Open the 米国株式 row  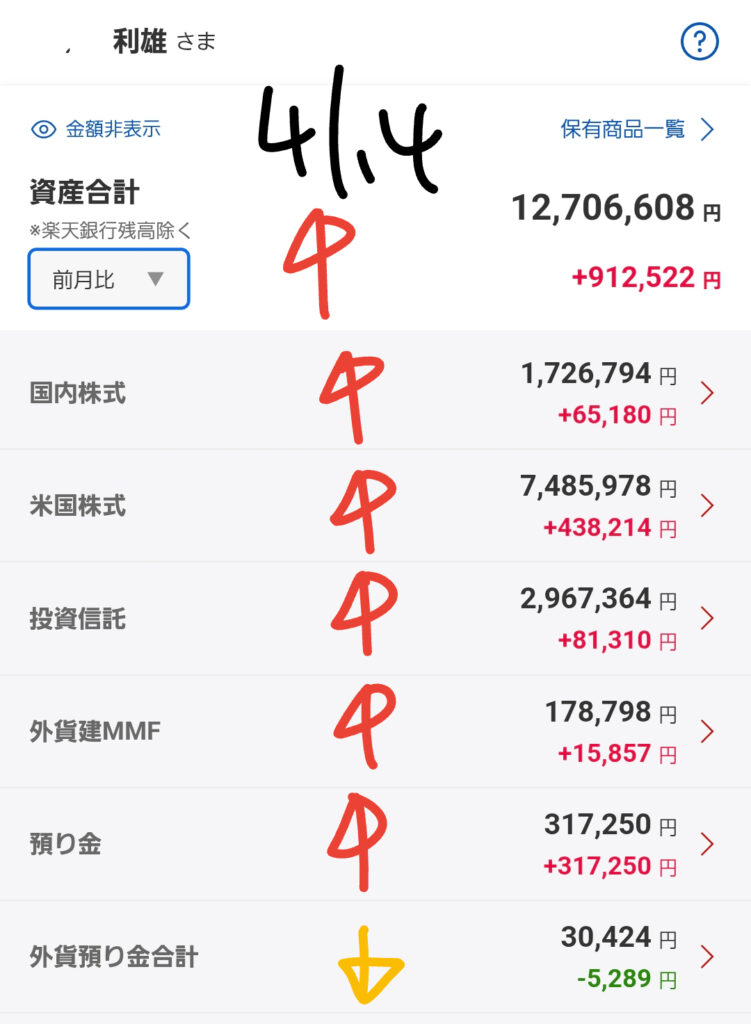point(375,506)
